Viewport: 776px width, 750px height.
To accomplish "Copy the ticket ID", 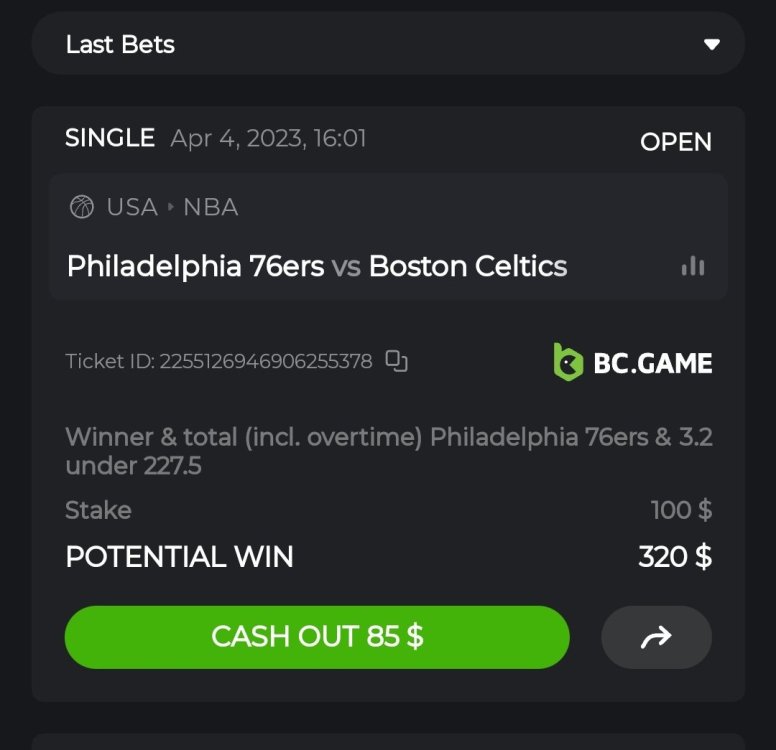I will [397, 361].
